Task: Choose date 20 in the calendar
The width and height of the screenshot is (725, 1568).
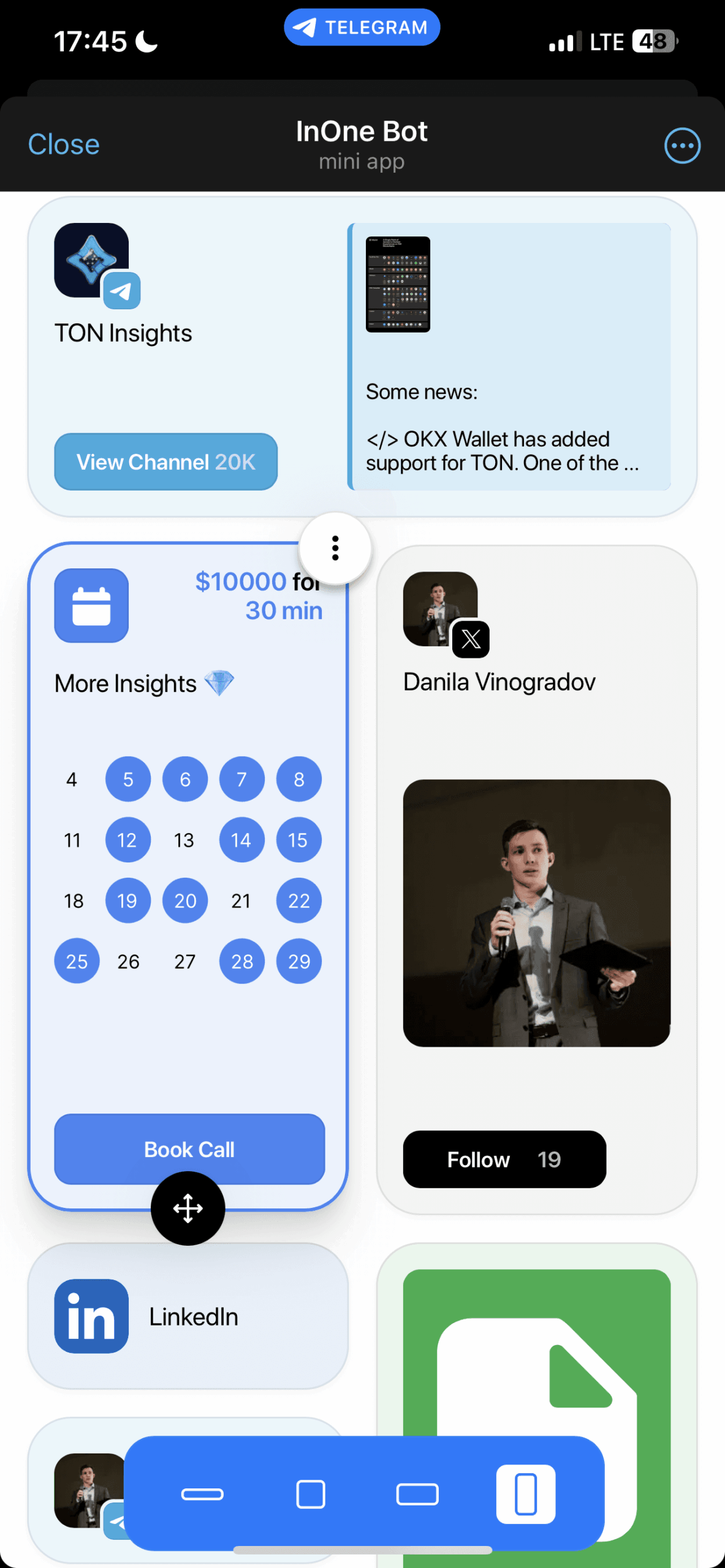Action: click(184, 900)
